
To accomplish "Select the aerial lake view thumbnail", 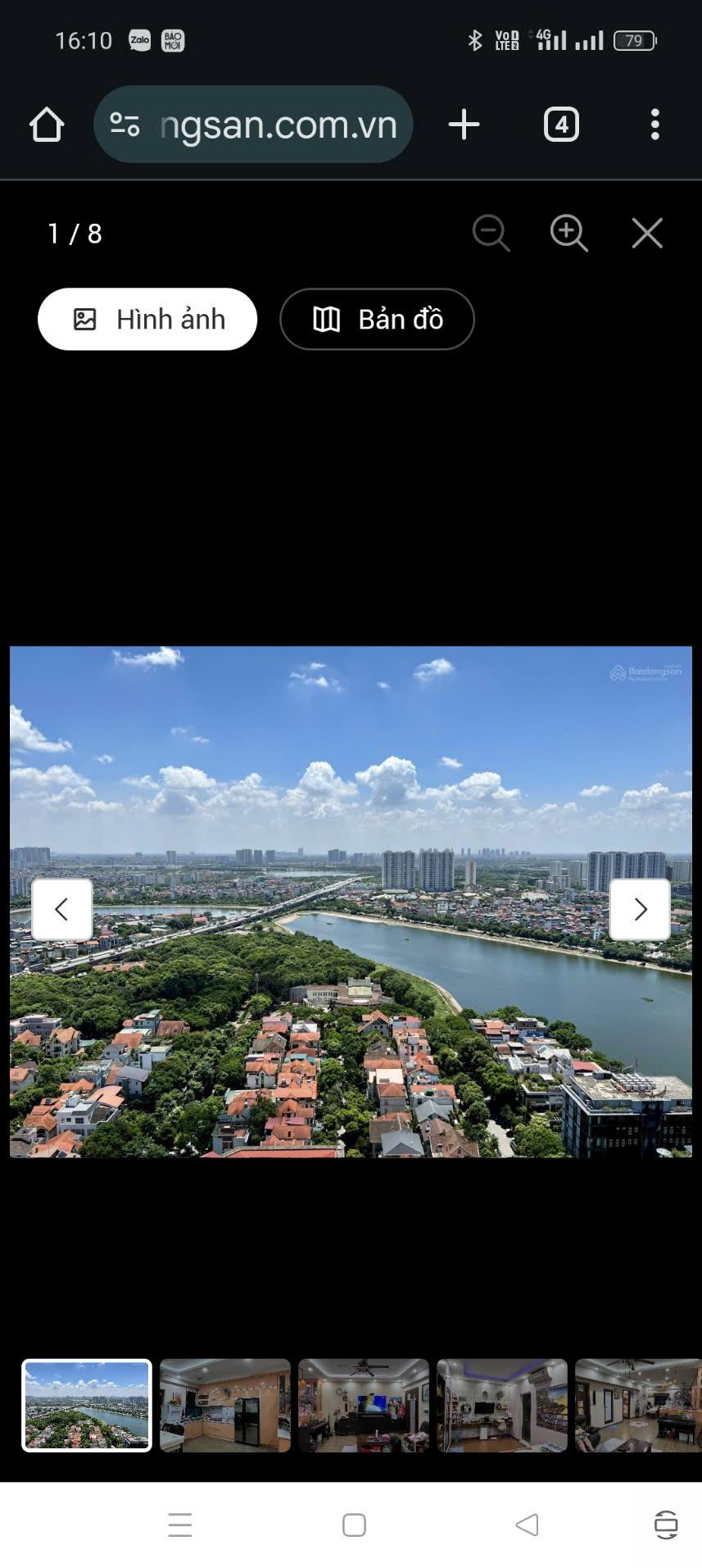I will [87, 1405].
